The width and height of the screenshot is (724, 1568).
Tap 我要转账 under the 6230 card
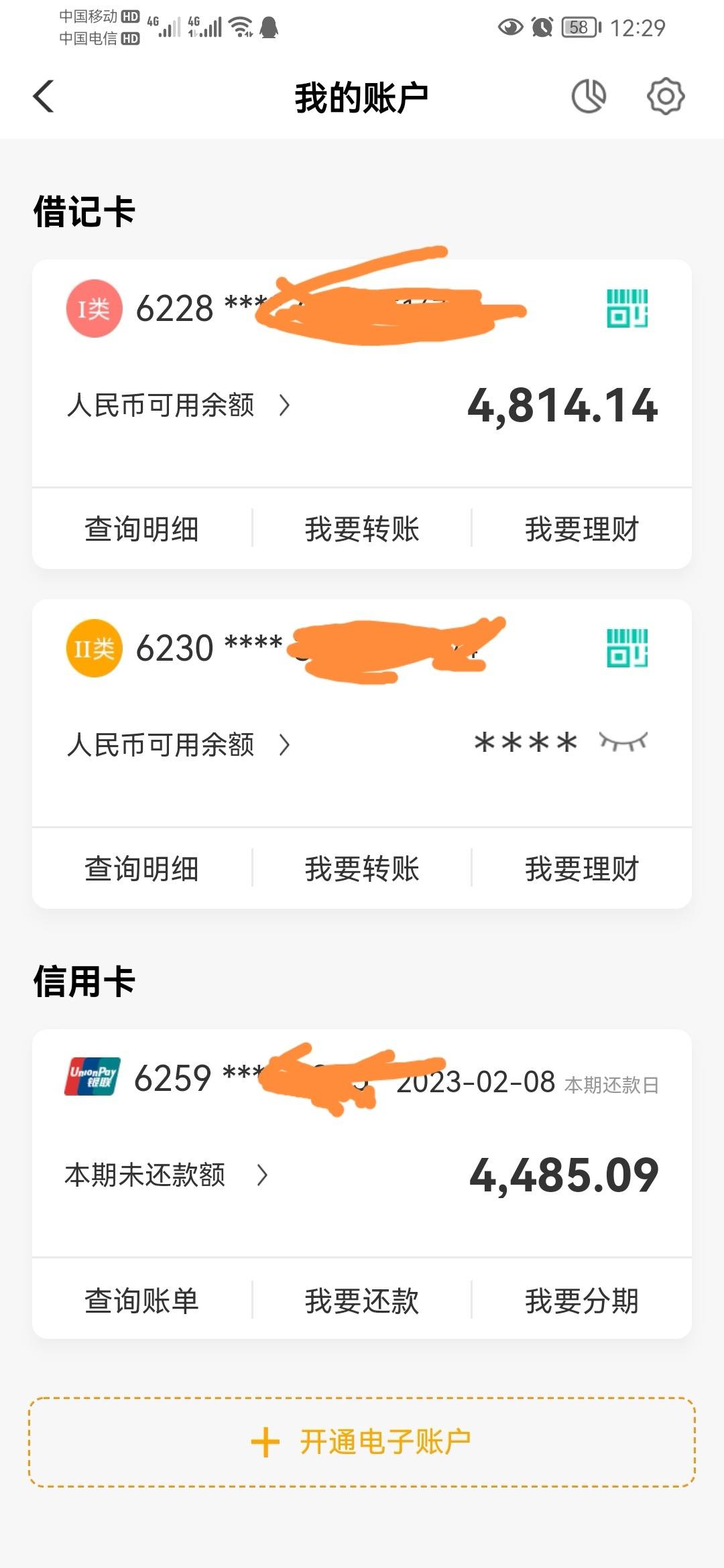[362, 869]
